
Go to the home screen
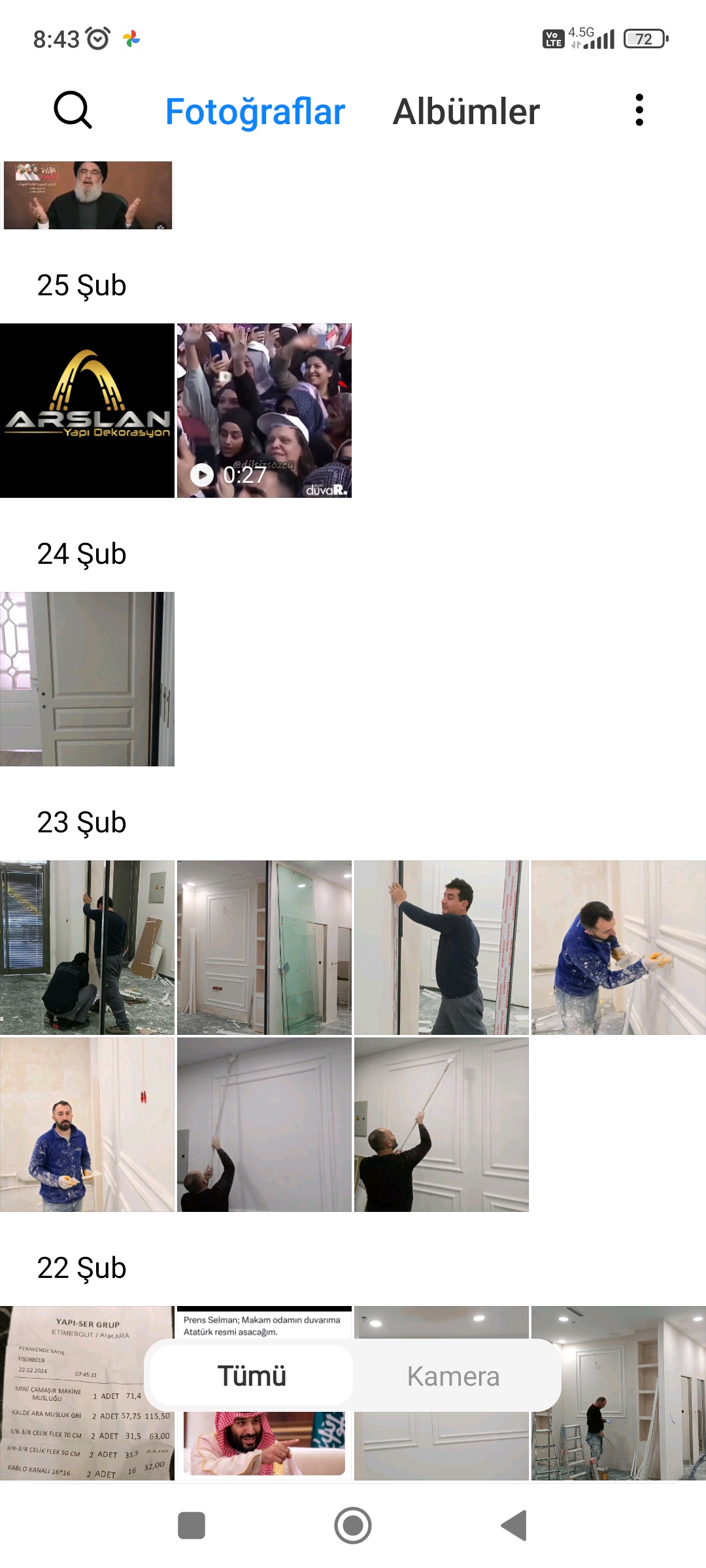coord(353,1526)
